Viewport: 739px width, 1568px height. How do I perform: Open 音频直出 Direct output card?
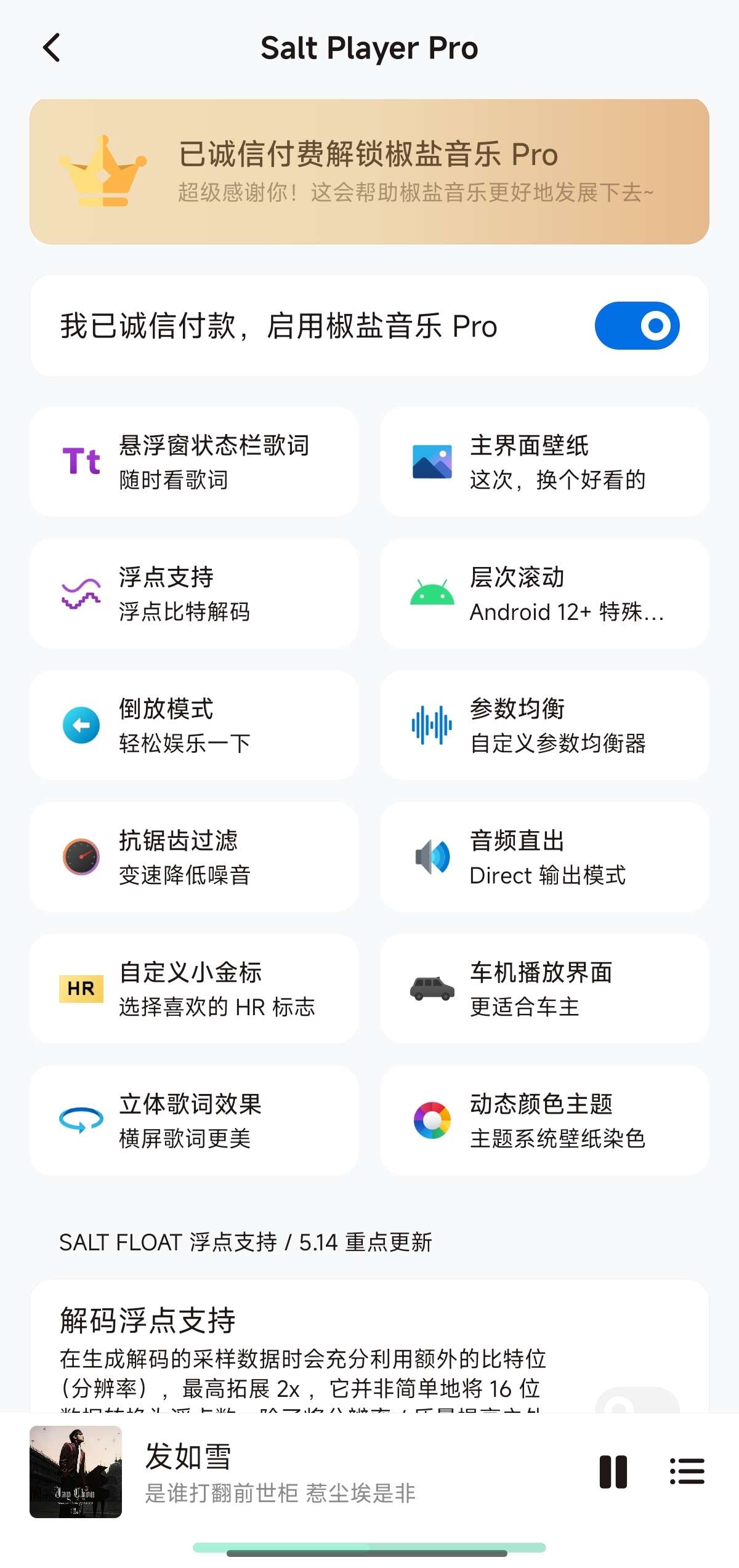click(545, 857)
